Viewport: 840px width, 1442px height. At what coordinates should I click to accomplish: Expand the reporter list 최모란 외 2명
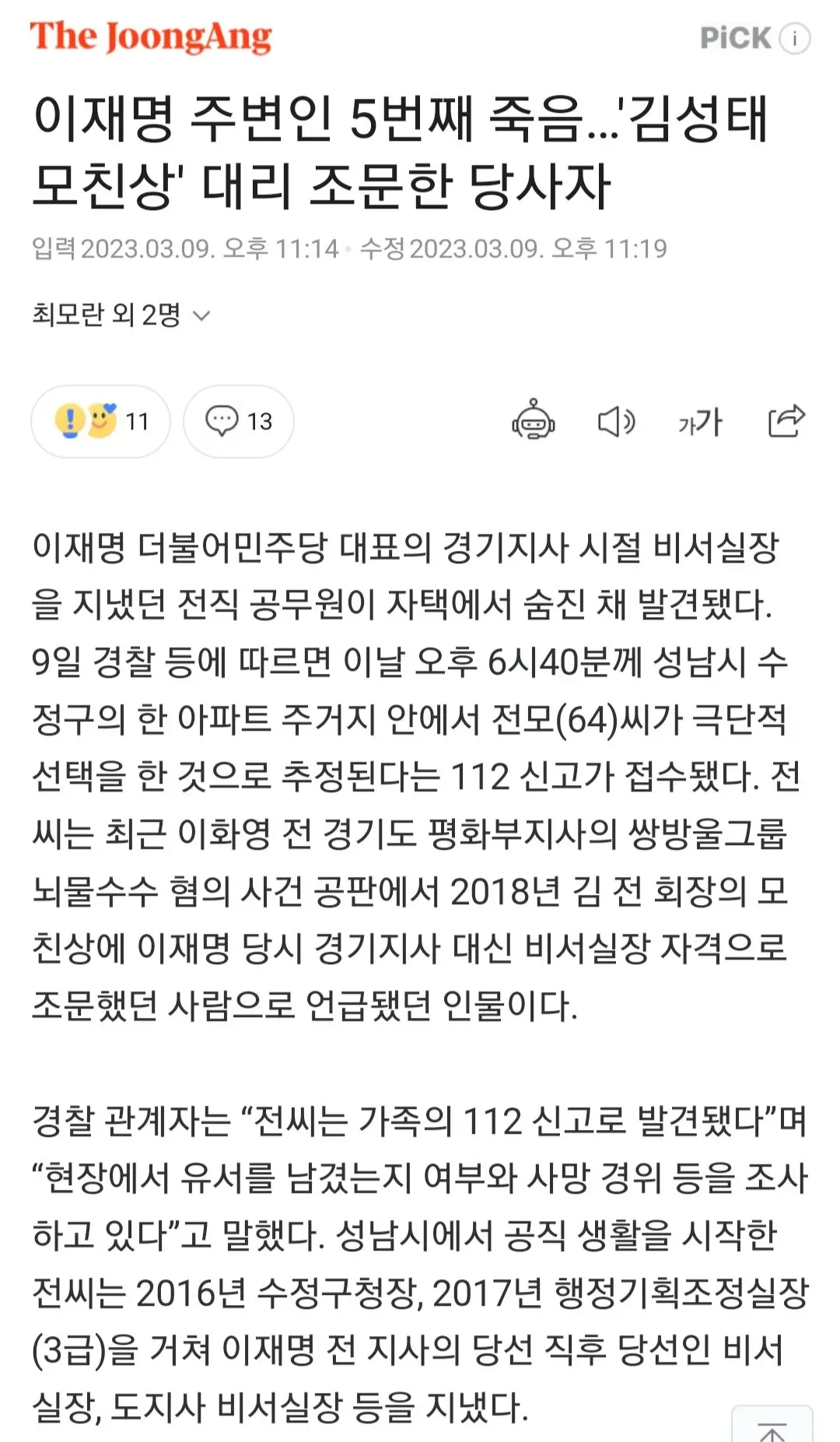pos(121,315)
